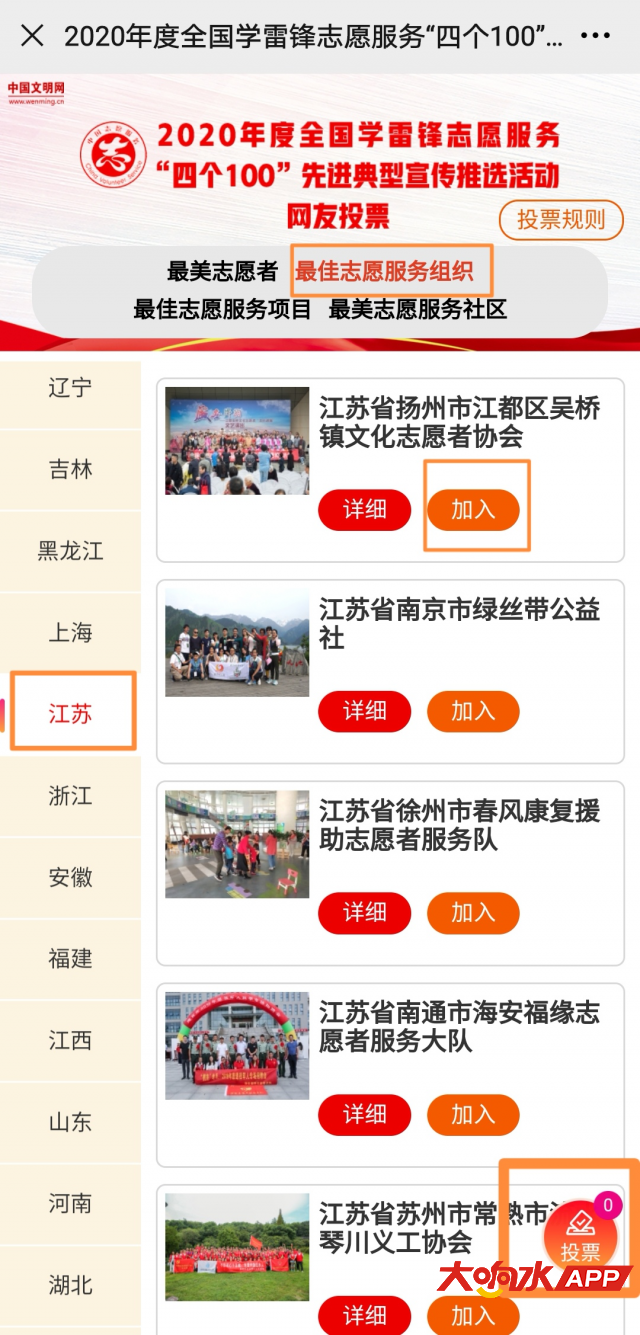Select 最佳志愿服务项目 category

coord(222,309)
